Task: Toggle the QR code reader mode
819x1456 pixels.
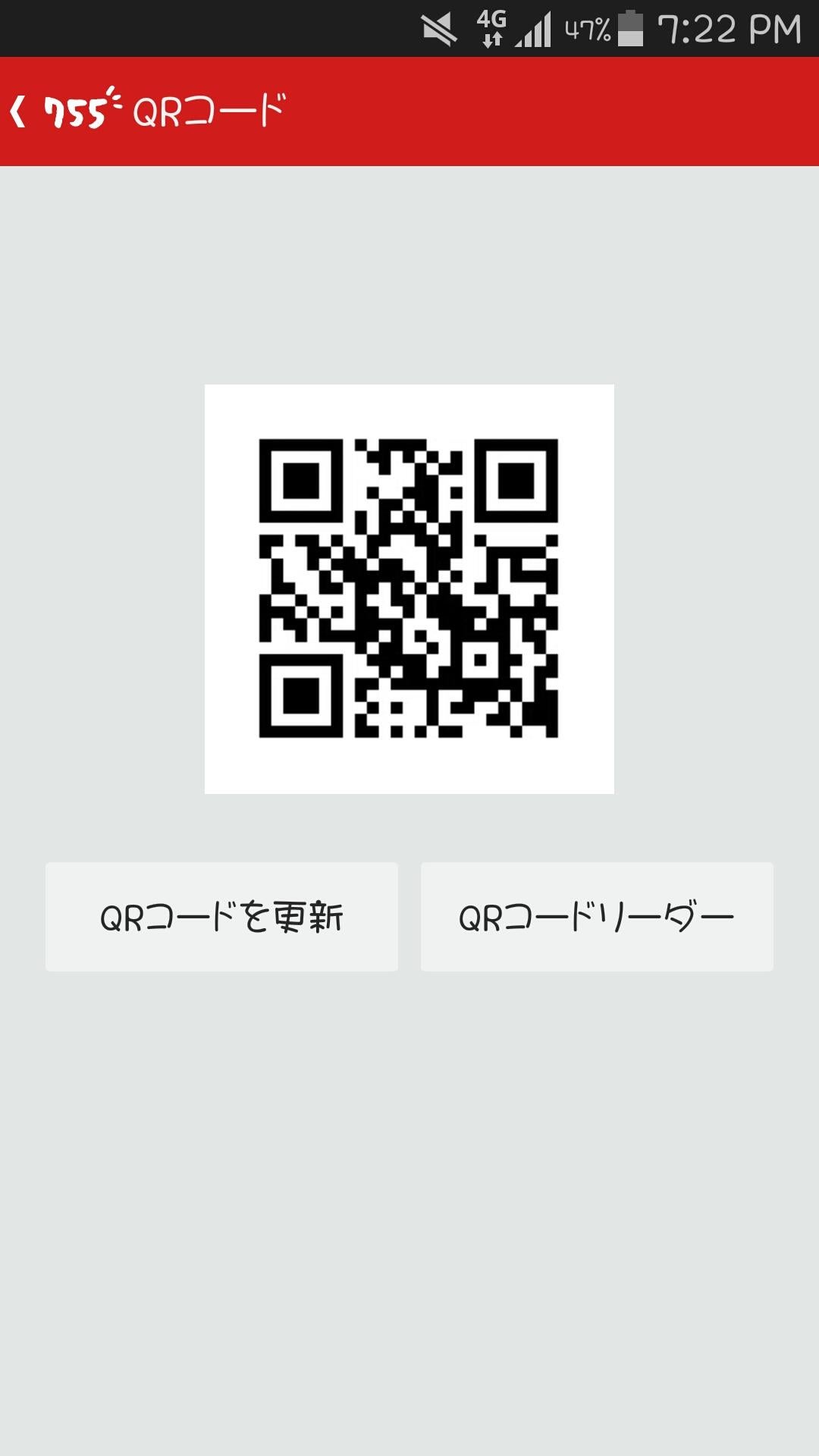Action: pos(596,916)
